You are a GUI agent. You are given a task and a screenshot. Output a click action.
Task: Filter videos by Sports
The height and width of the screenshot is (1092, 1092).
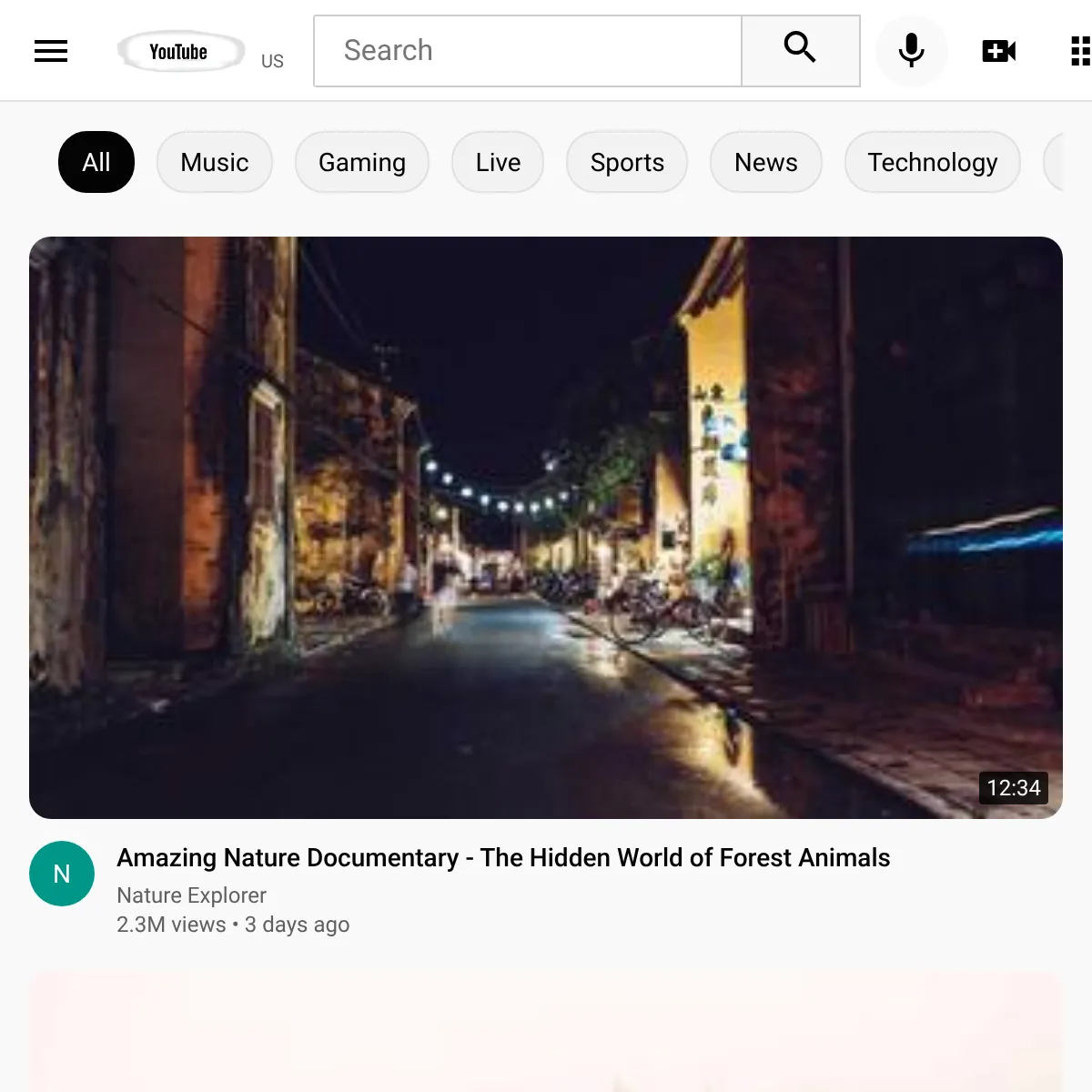click(x=627, y=162)
